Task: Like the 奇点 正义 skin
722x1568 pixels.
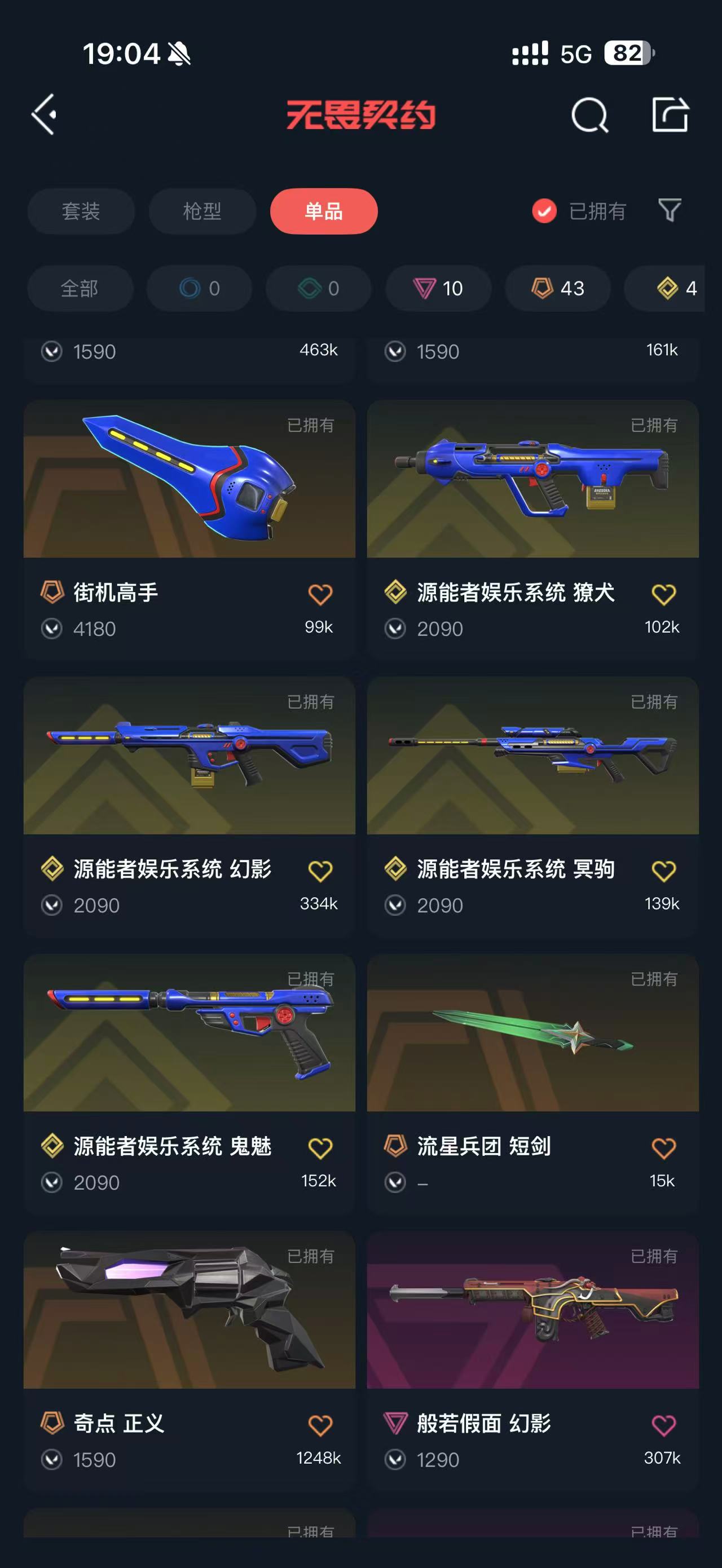Action: (x=320, y=1425)
